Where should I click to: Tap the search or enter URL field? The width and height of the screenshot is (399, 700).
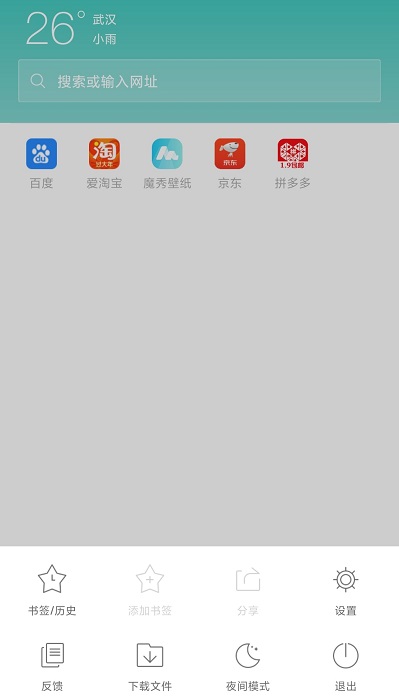click(200, 81)
